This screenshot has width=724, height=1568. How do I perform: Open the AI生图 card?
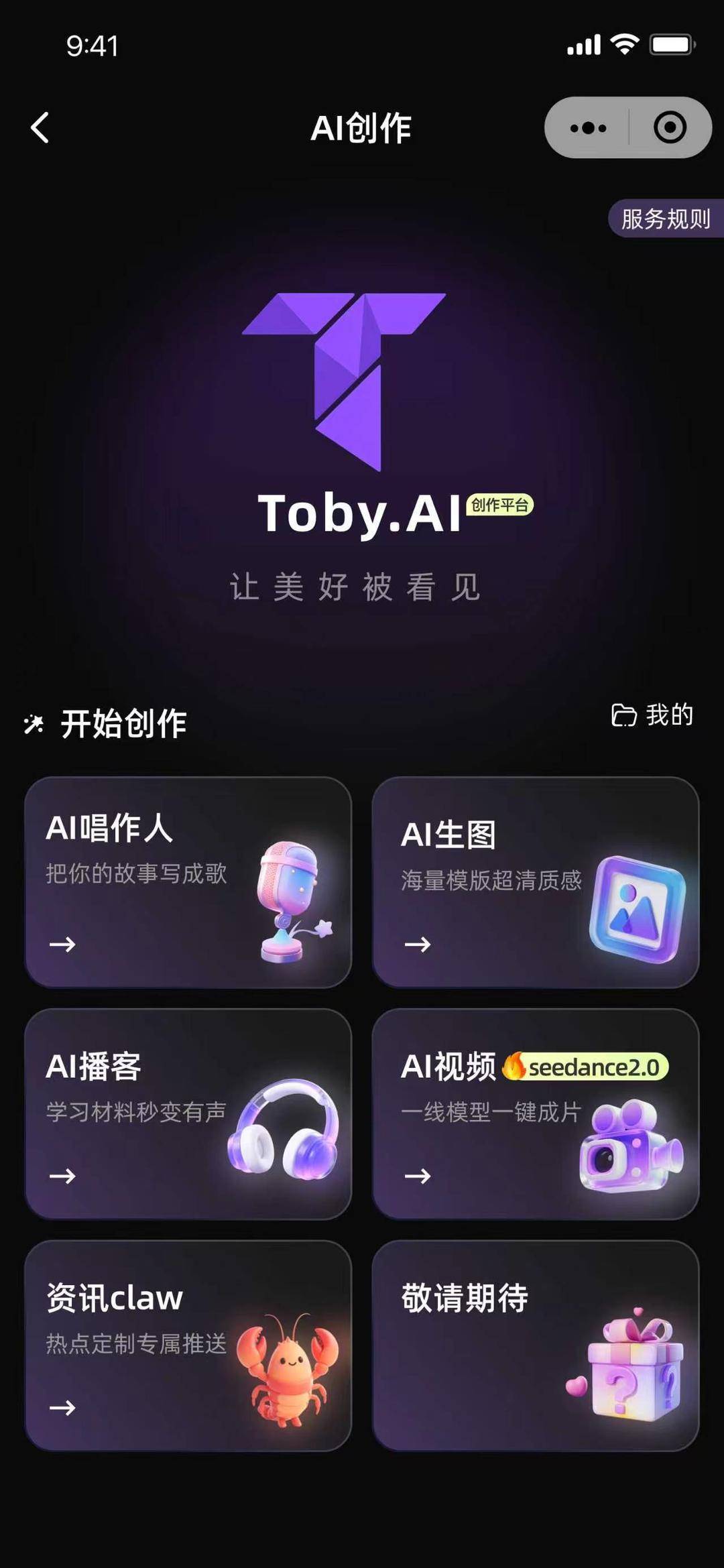(536, 882)
